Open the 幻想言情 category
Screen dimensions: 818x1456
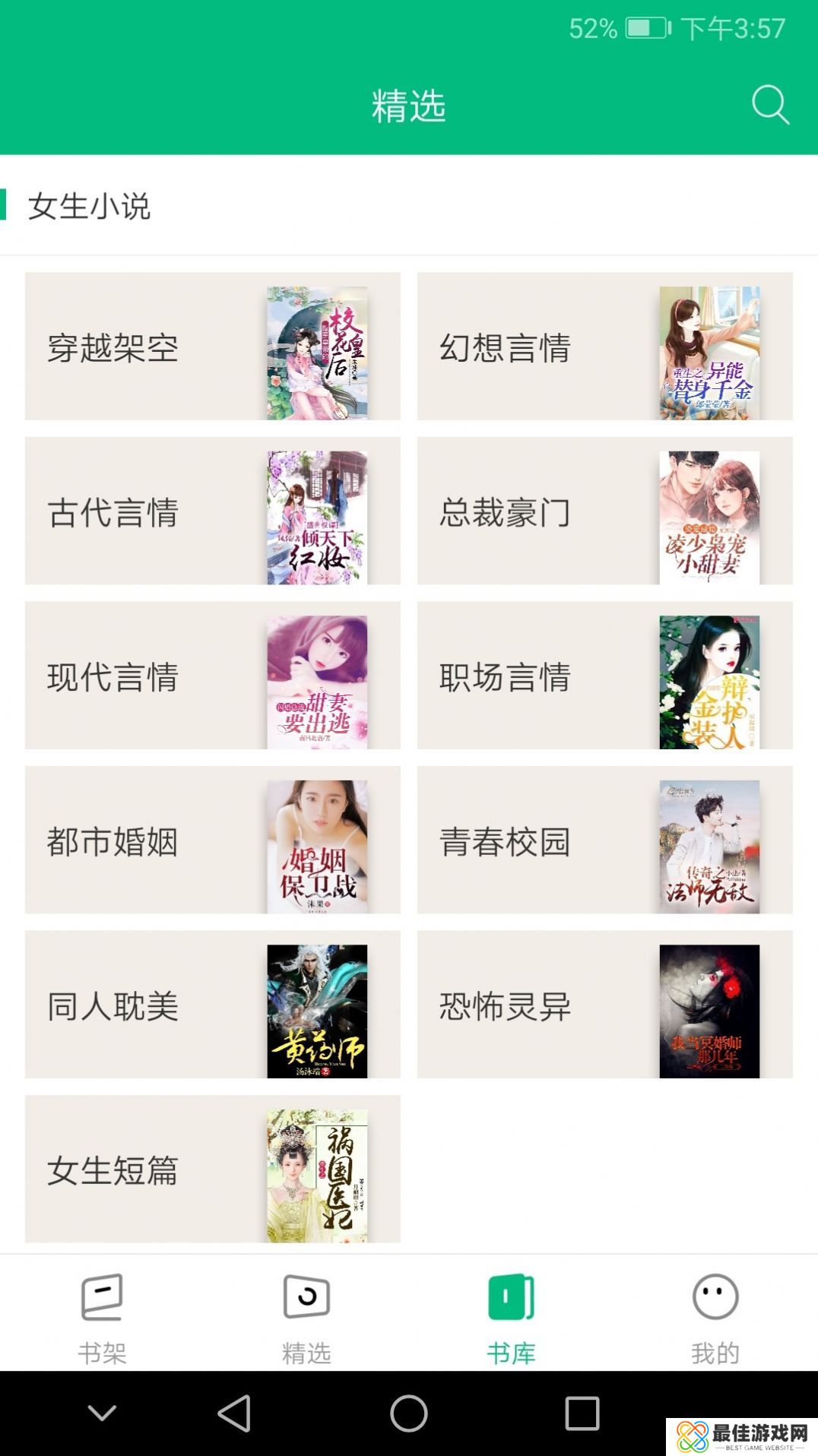tap(604, 347)
